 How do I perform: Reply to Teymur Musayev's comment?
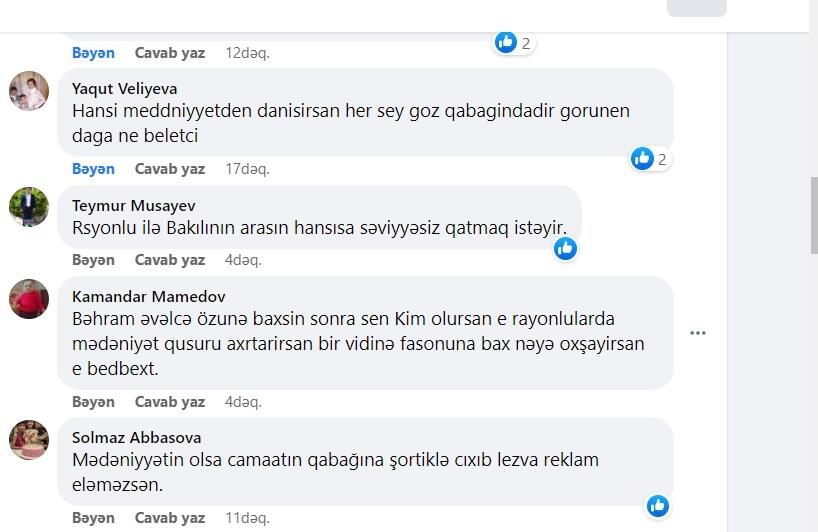coord(170,259)
